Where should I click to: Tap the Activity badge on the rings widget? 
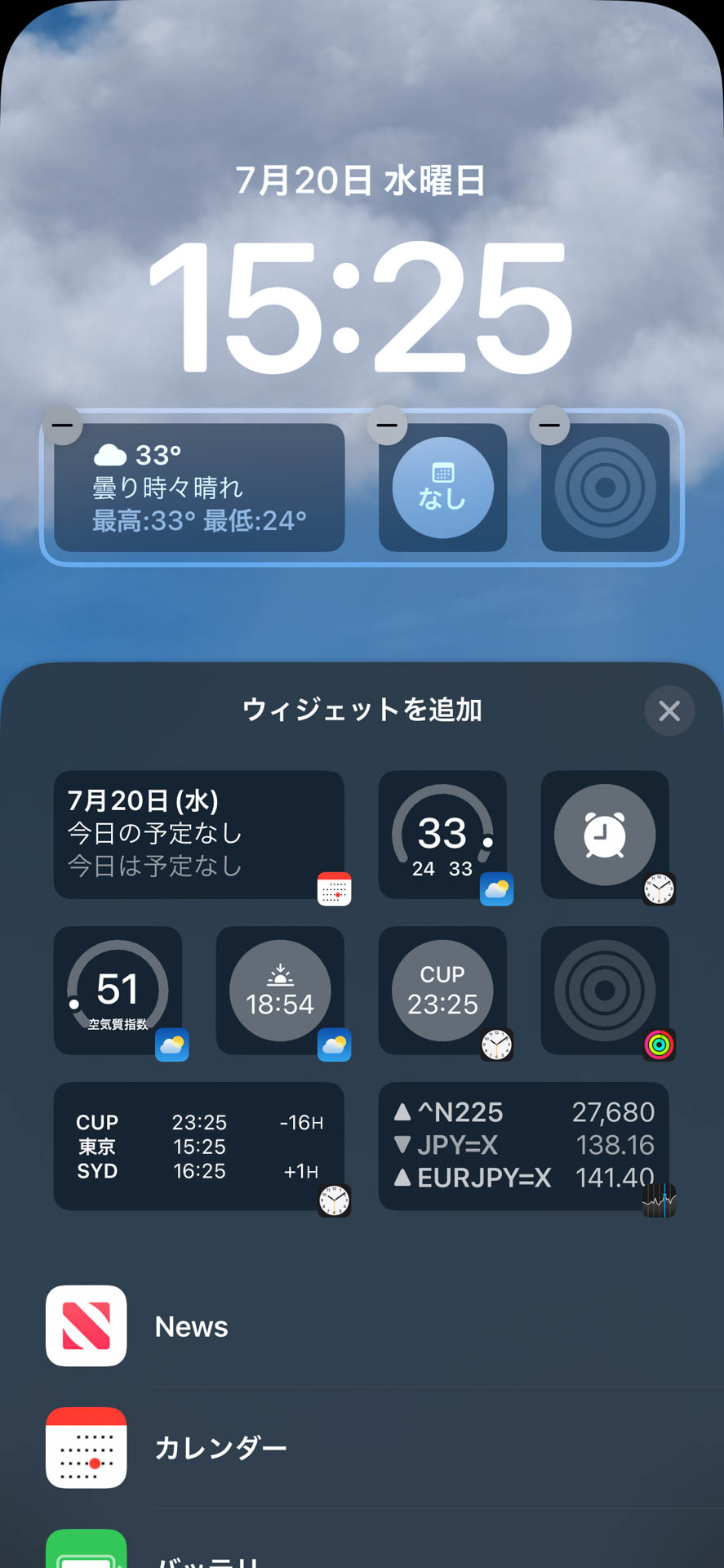pyautogui.click(x=661, y=1045)
